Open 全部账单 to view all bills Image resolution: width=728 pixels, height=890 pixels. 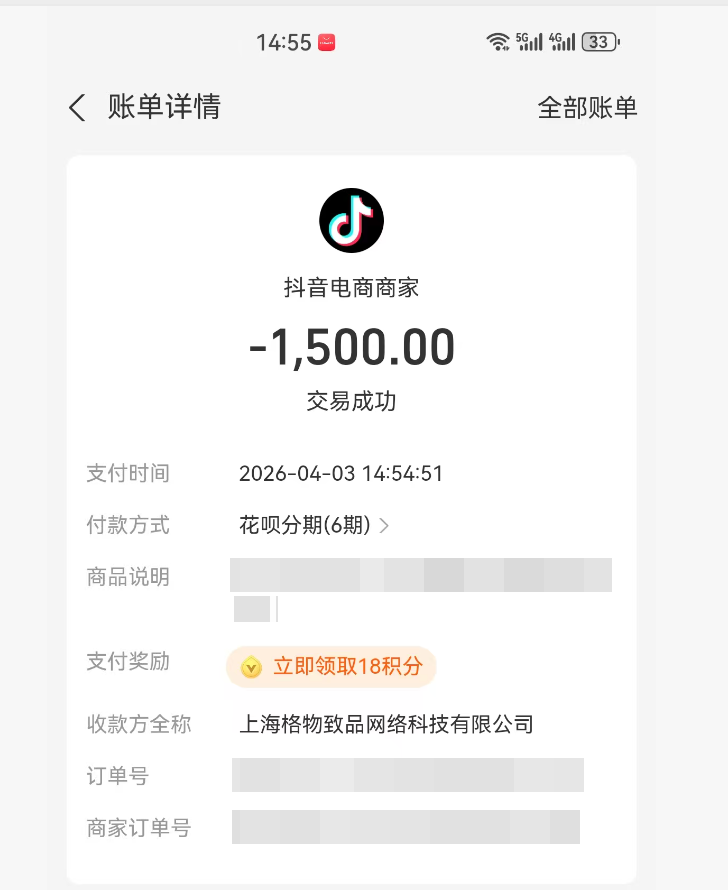(589, 107)
